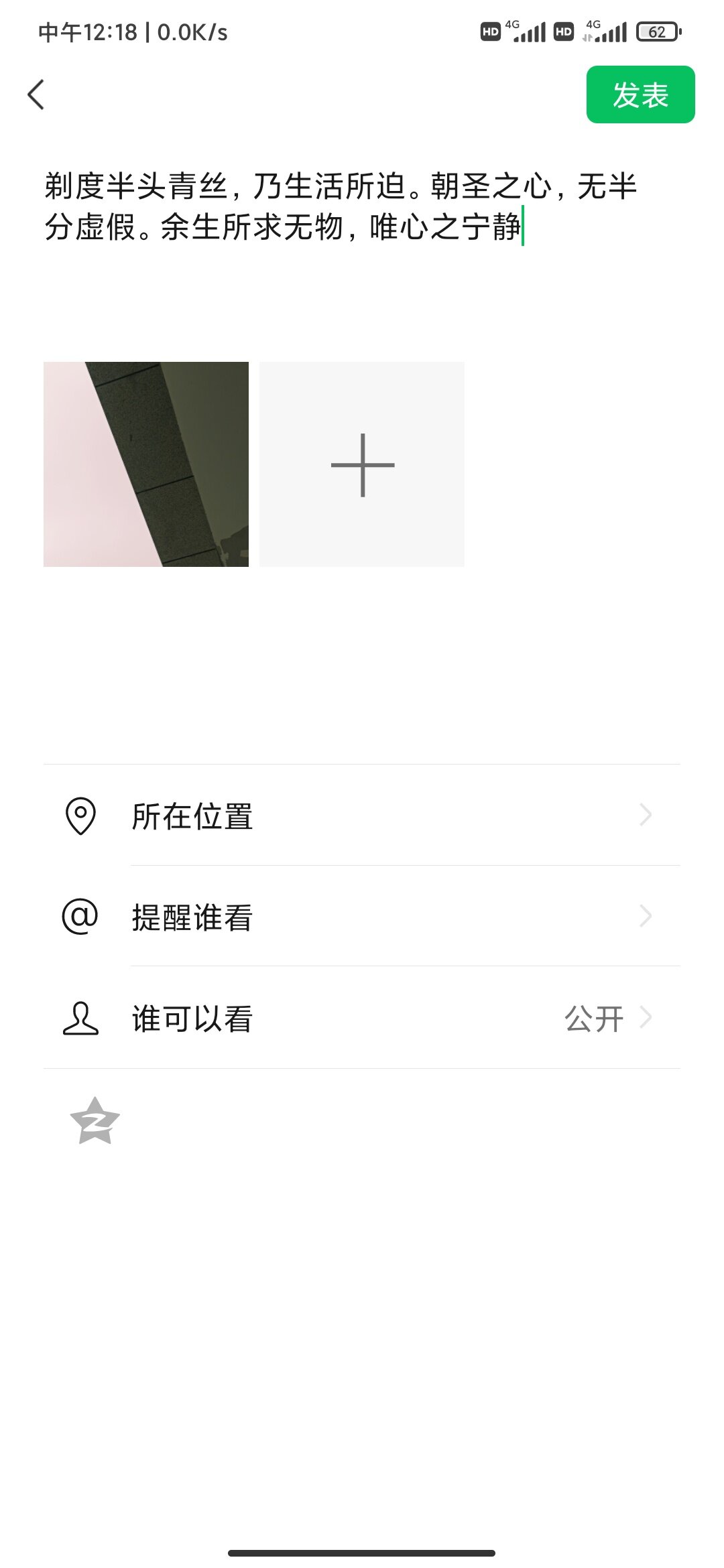Go back from the post composer
Image resolution: width=724 pixels, height=1568 pixels.
point(36,94)
